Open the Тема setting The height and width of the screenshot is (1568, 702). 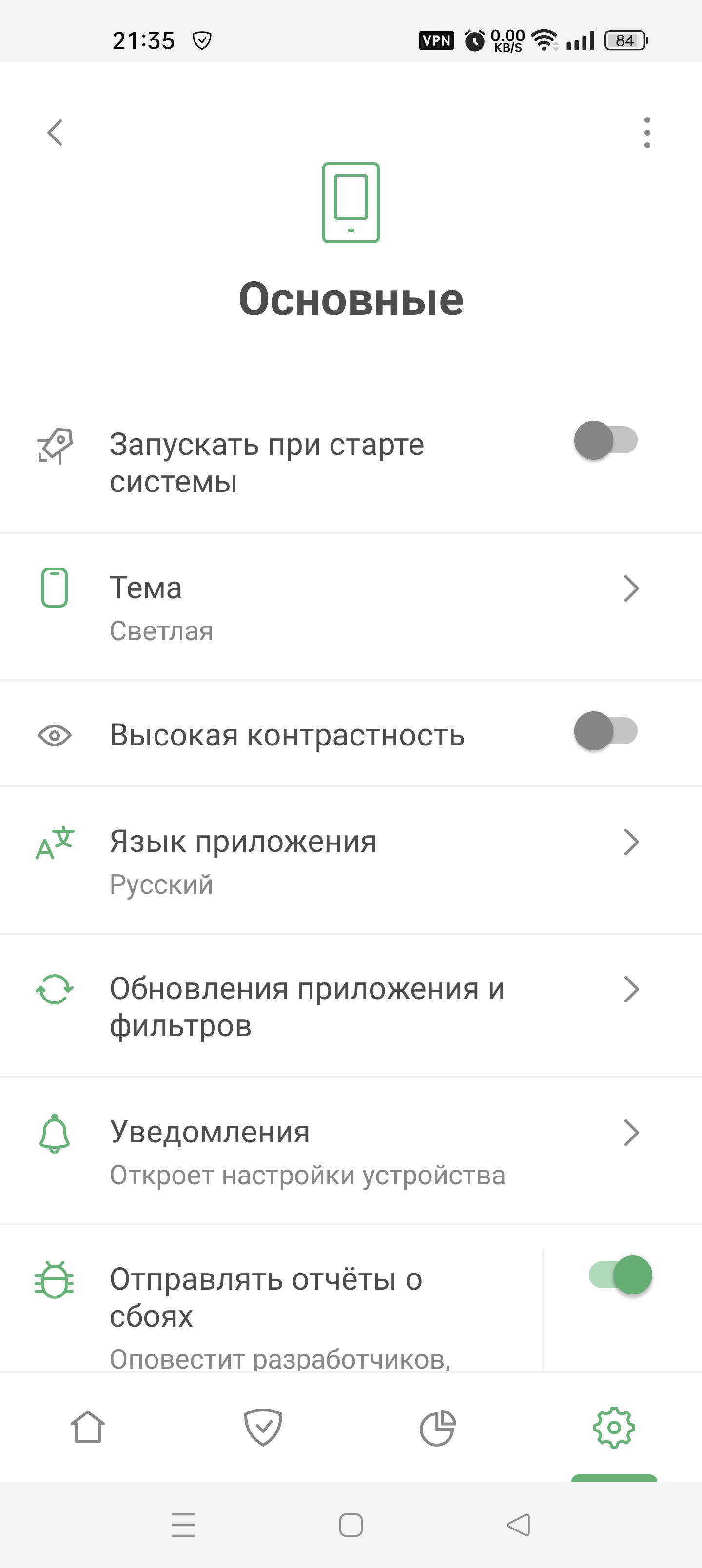coord(351,607)
